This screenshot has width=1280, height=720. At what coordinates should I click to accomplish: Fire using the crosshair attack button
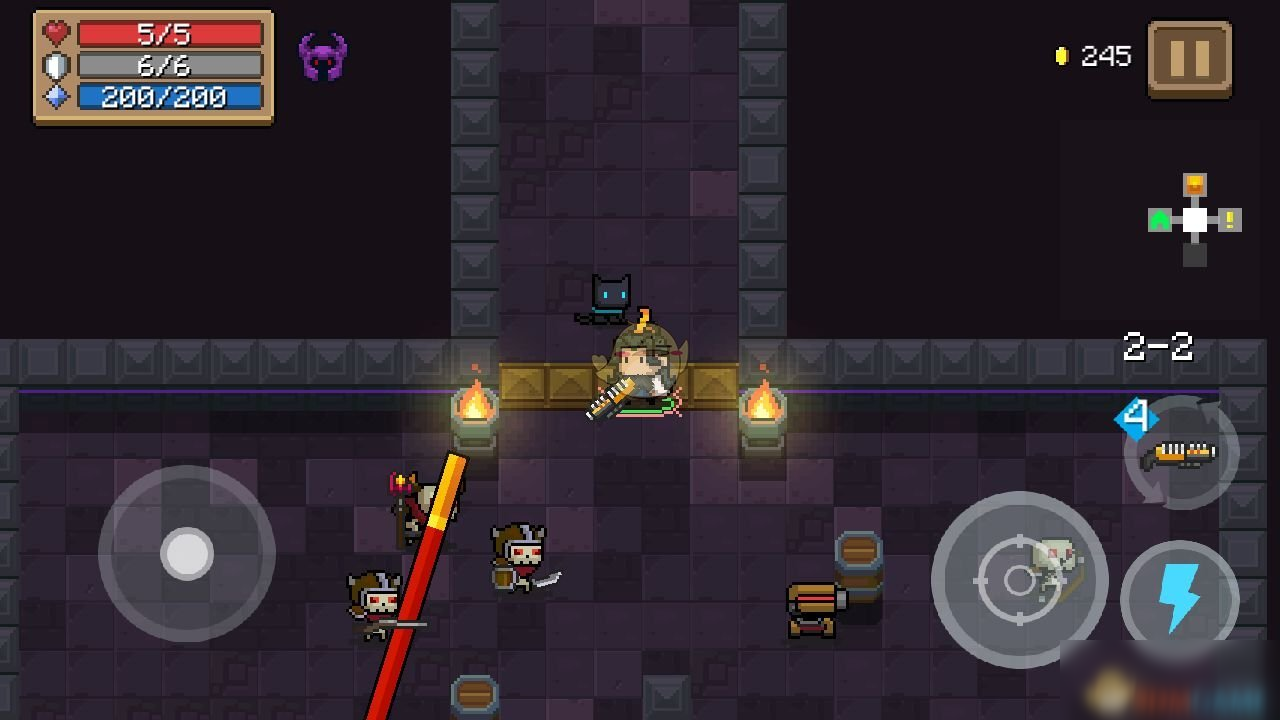click(1019, 580)
